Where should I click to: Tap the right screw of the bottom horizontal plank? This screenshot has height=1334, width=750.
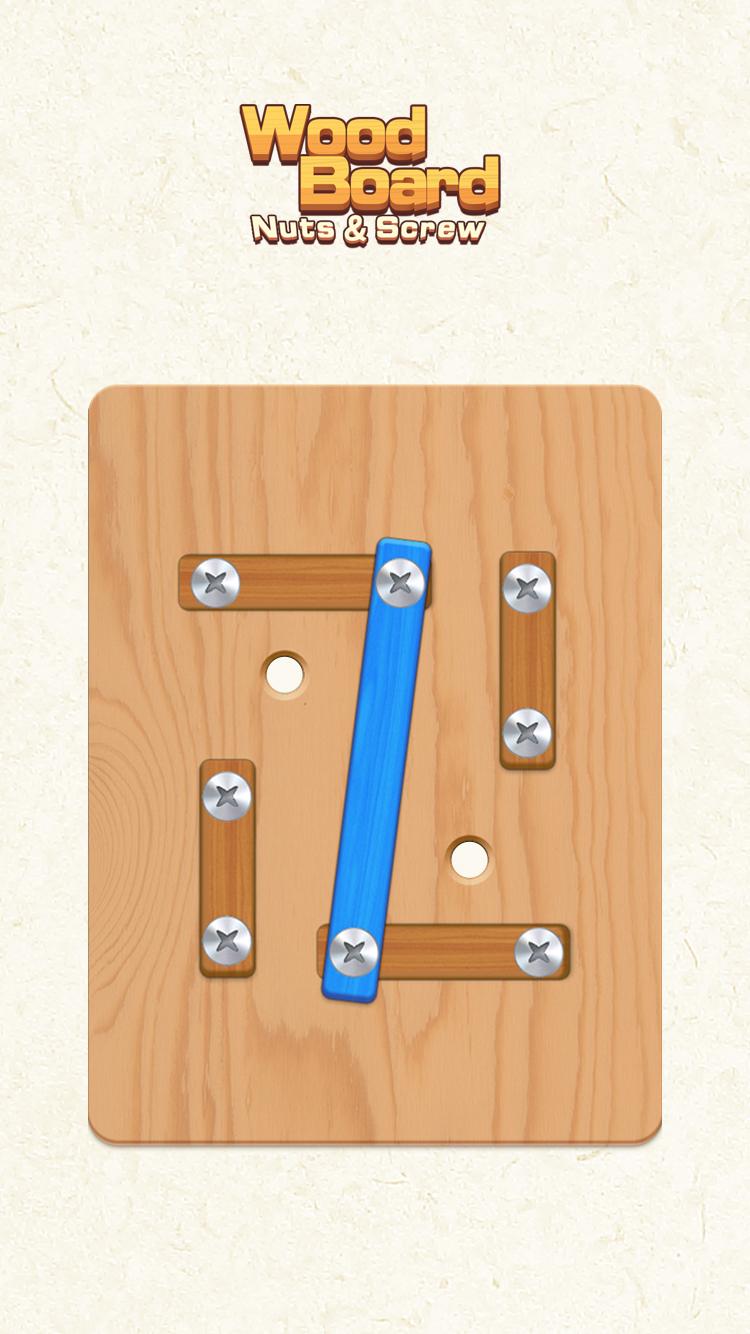(x=539, y=952)
